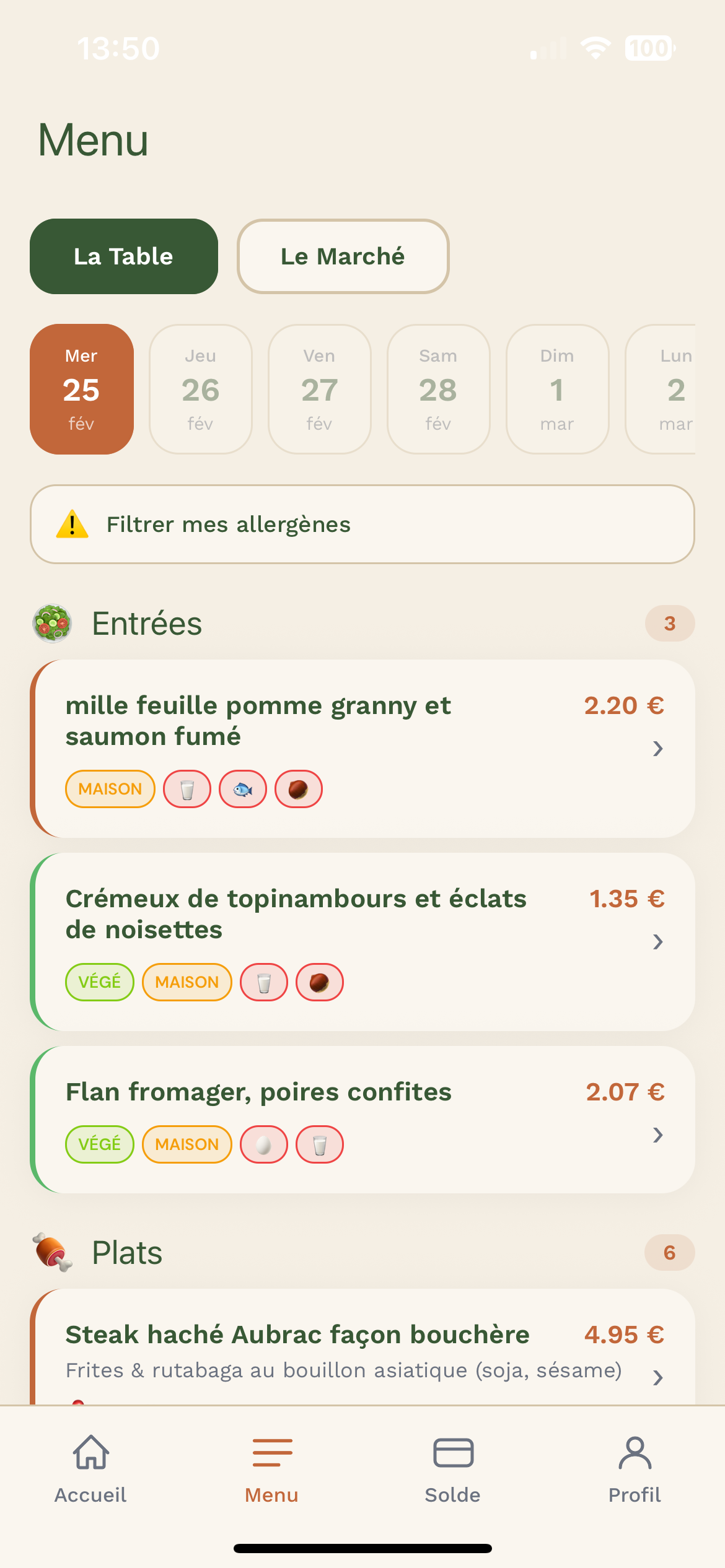Click the warning triangle in the allergen banner
The height and width of the screenshot is (1568, 725).
tap(72, 524)
